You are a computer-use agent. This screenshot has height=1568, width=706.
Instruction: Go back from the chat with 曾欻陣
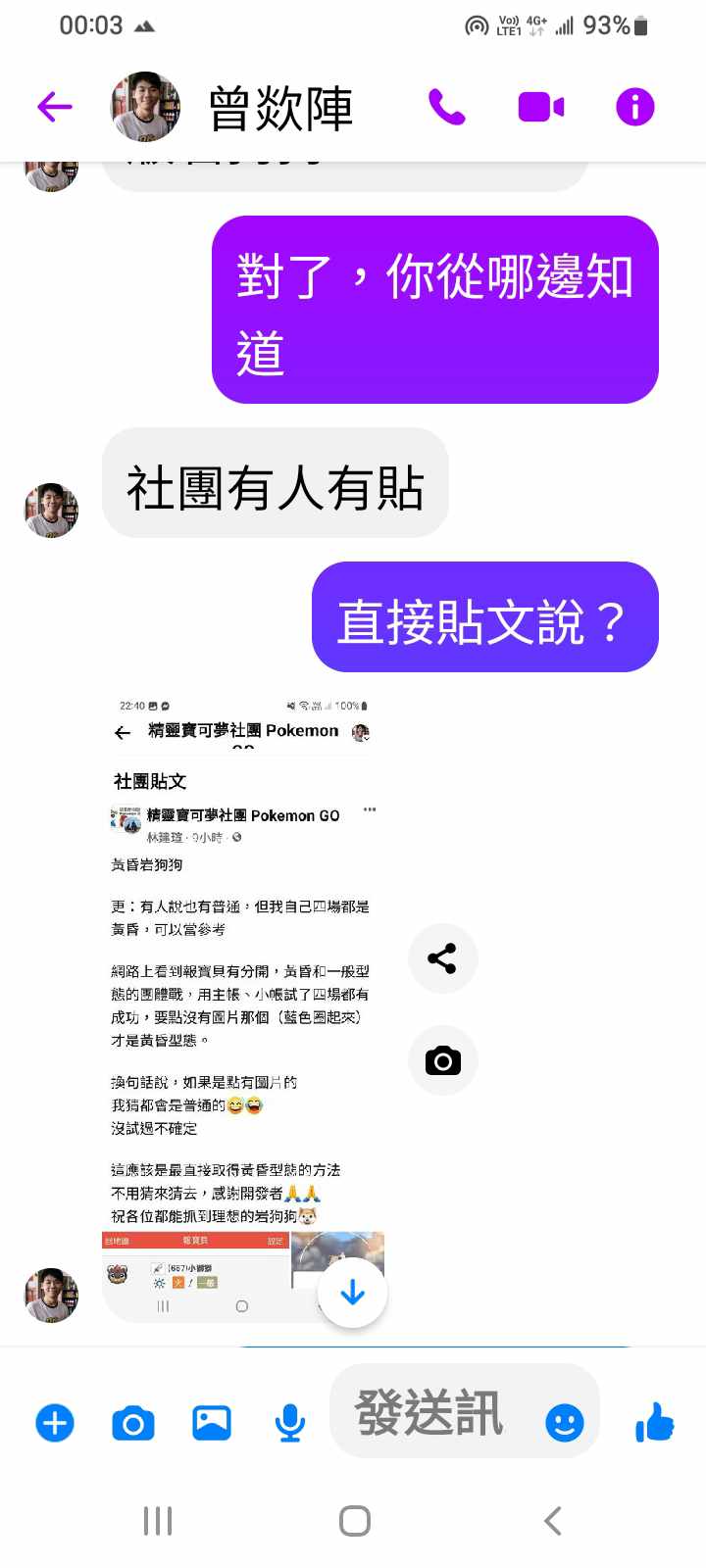click(x=55, y=107)
